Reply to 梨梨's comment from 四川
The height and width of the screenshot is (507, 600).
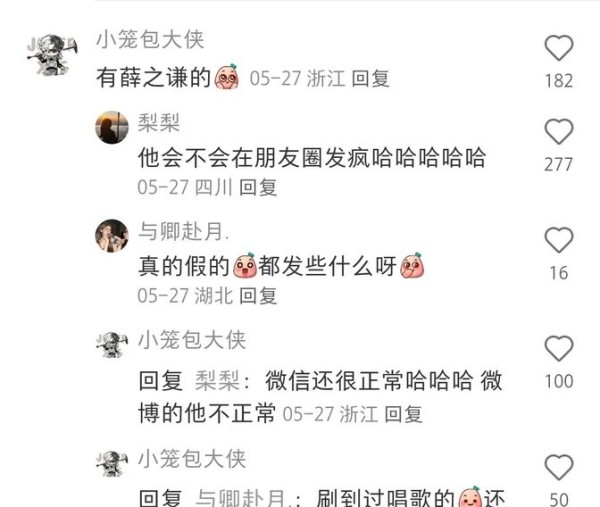(259, 187)
